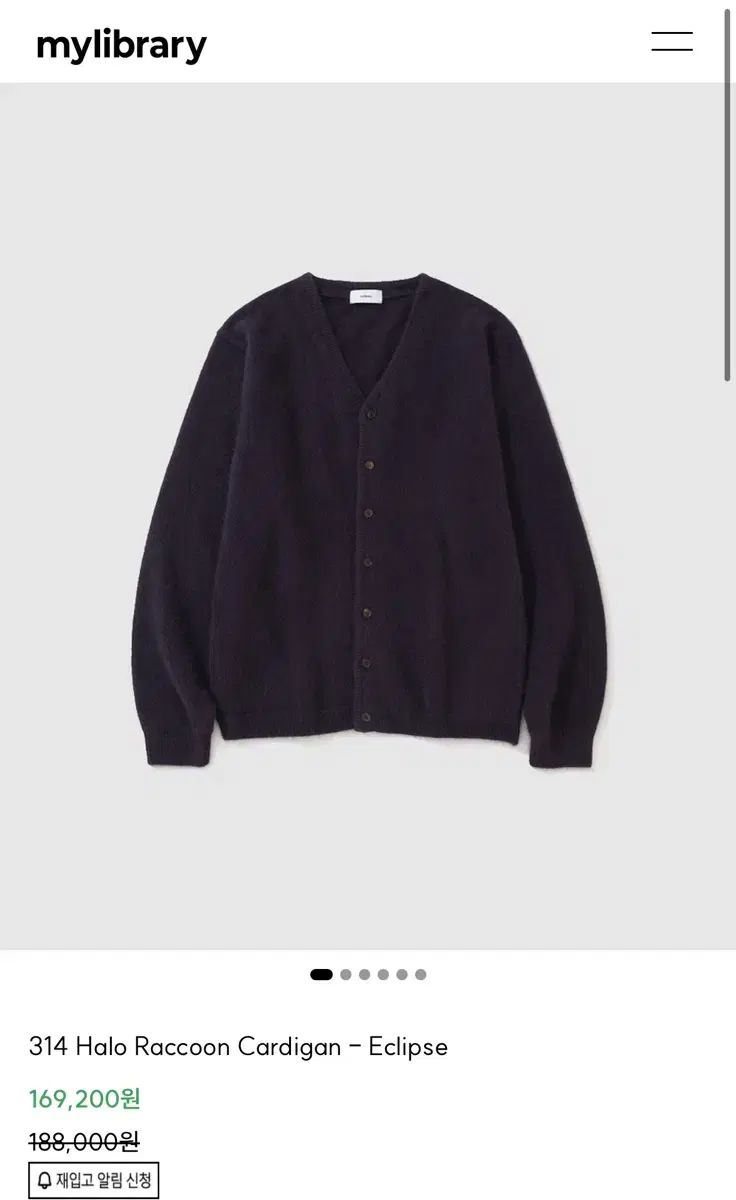The image size is (736, 1200).
Task: Jump to the second image indicator dot
Action: tap(346, 975)
